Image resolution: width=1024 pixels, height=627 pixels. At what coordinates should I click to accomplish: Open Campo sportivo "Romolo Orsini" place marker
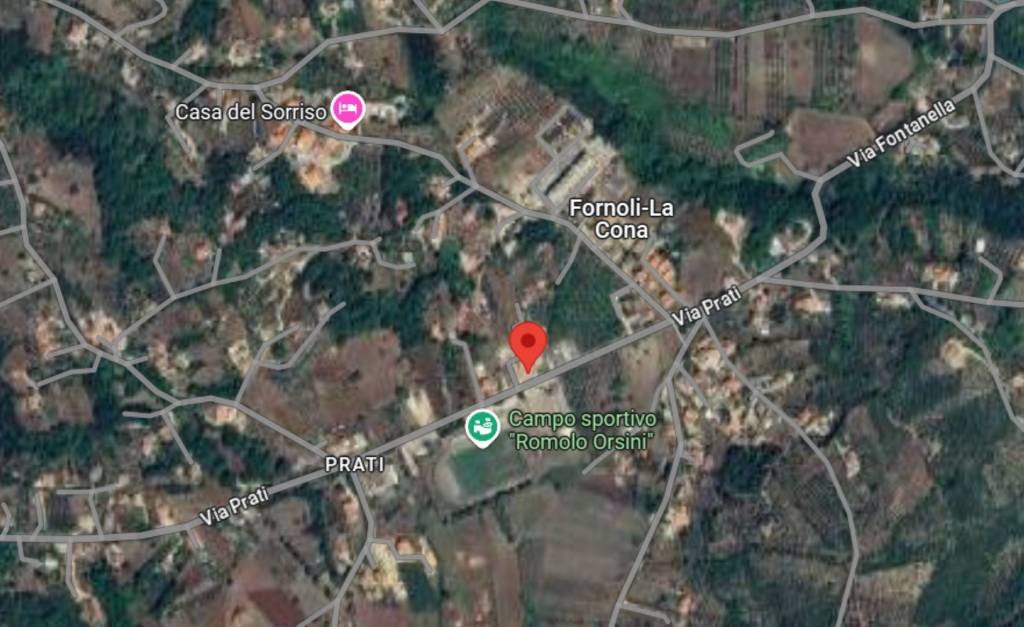pos(483,427)
